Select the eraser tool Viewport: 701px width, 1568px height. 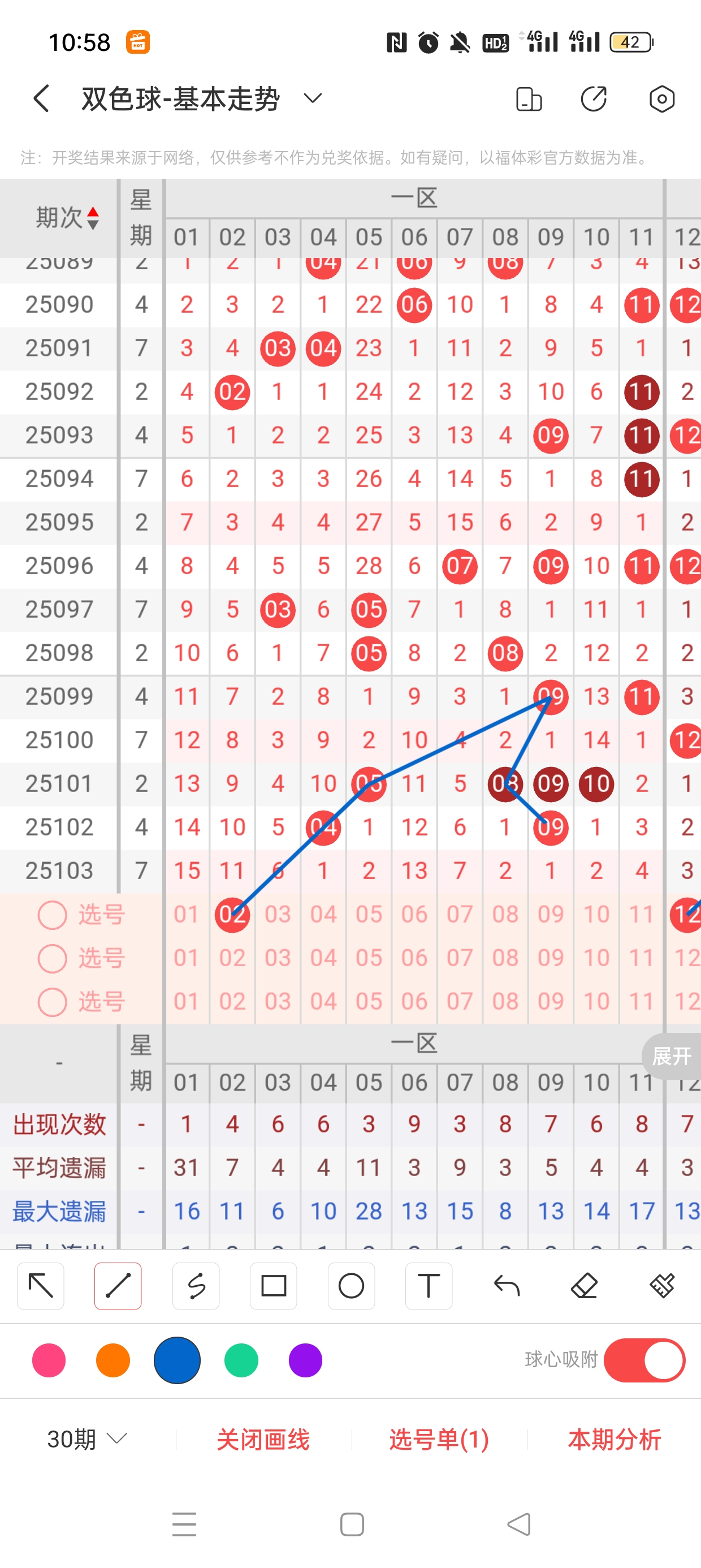(x=584, y=1286)
